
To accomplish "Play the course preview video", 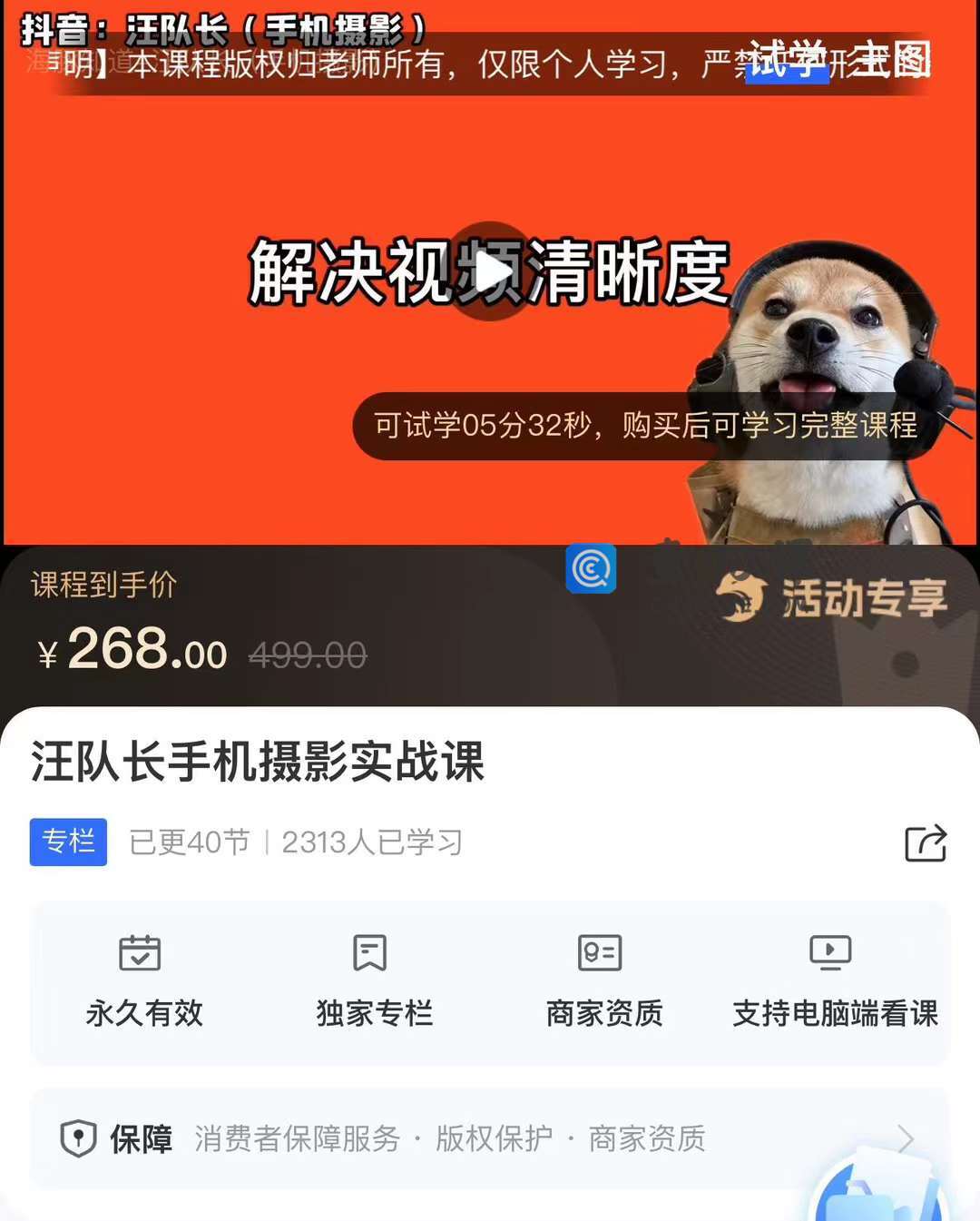I will click(491, 271).
